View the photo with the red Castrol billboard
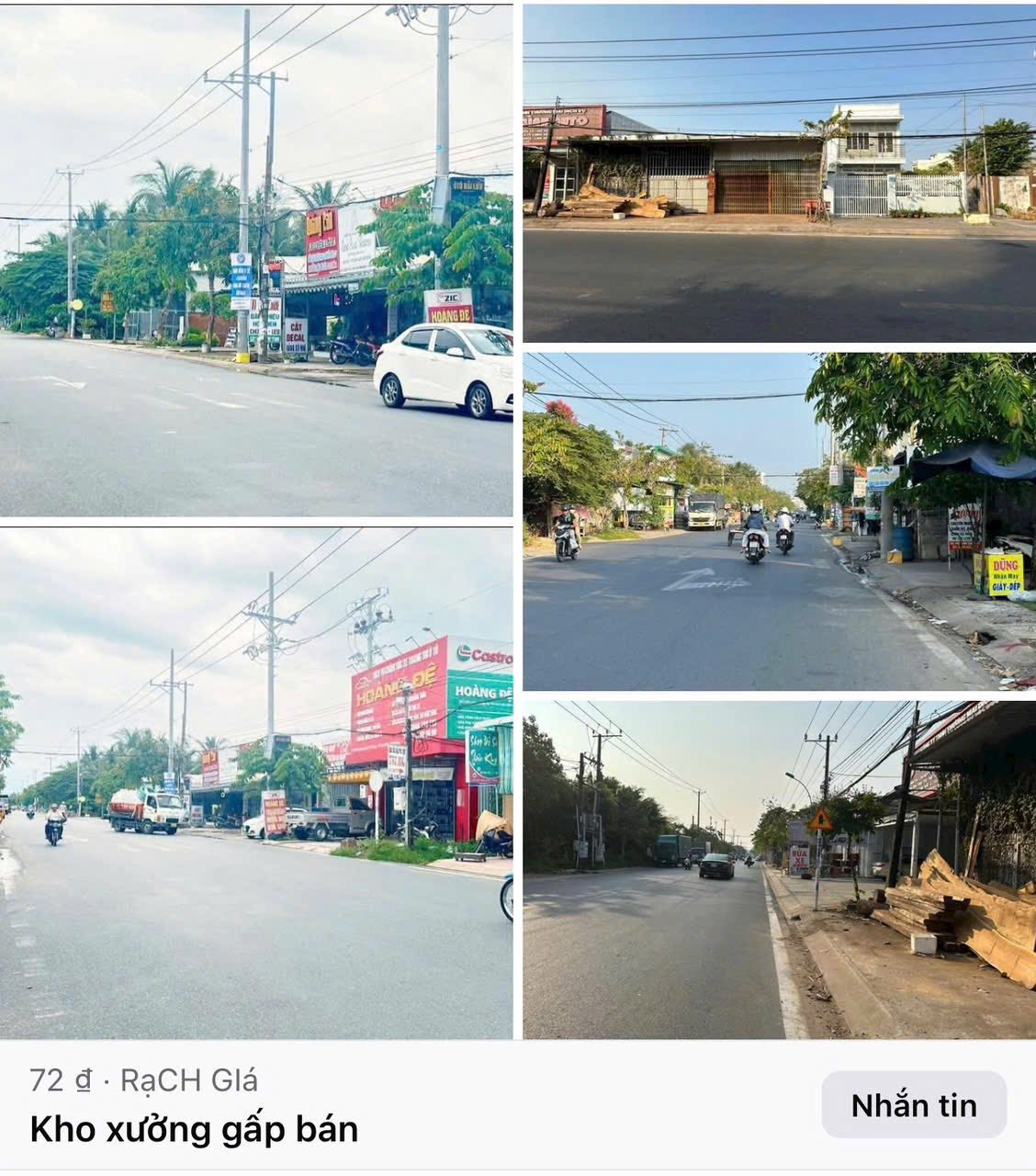Viewport: 1036px width, 1176px height. [x=256, y=783]
